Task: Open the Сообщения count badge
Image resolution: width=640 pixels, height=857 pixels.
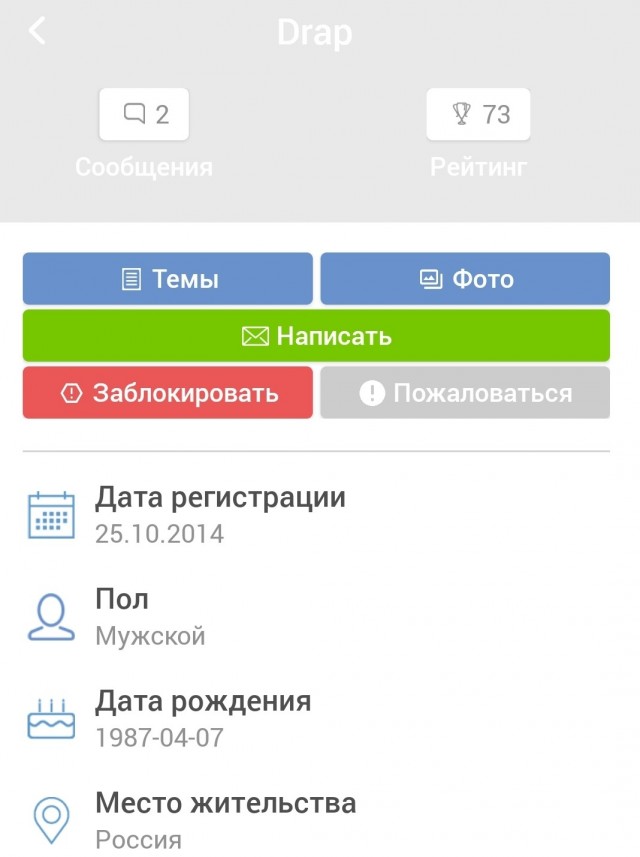Action: coord(144,115)
